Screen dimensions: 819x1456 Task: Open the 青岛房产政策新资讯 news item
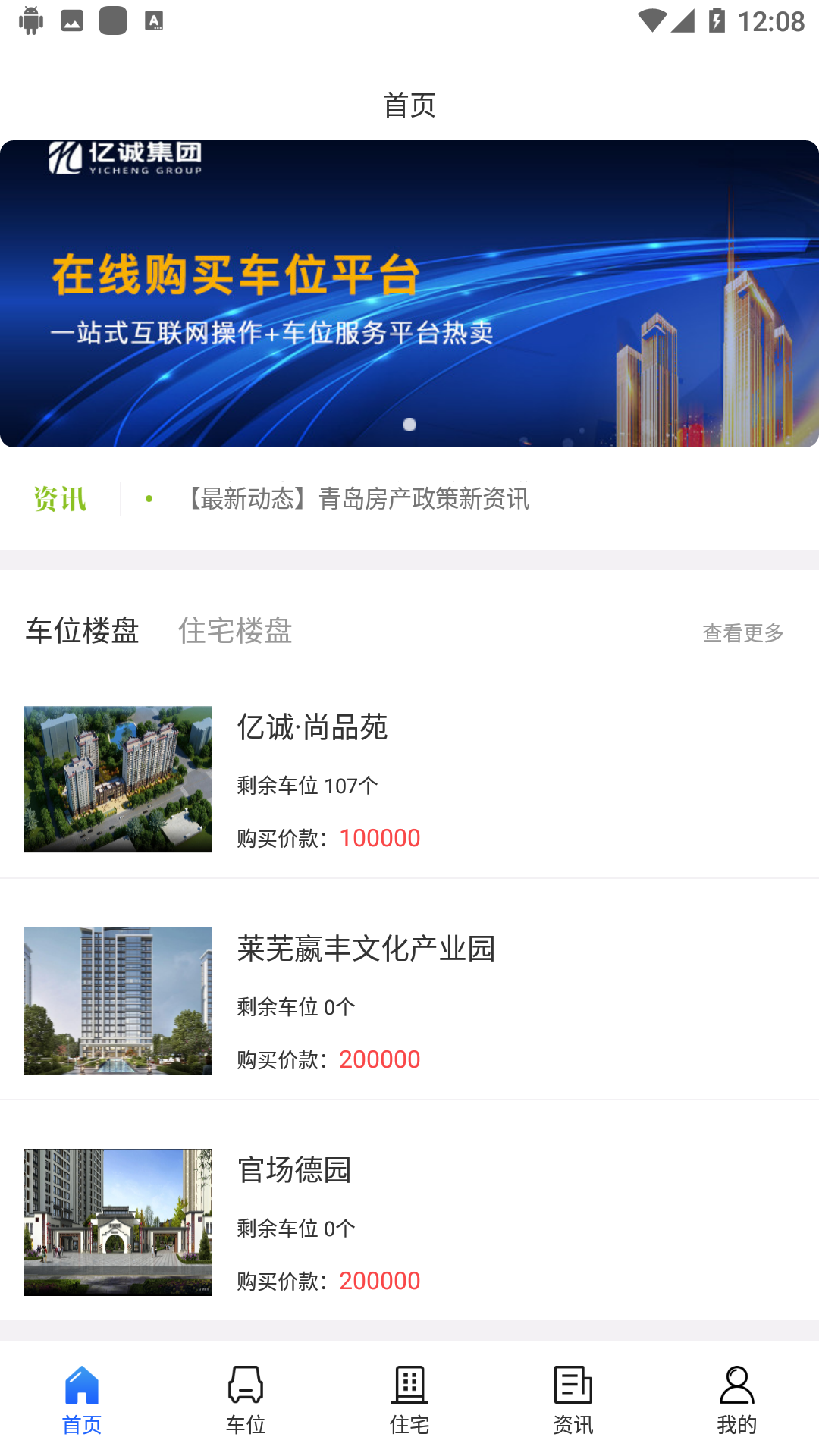tap(356, 499)
